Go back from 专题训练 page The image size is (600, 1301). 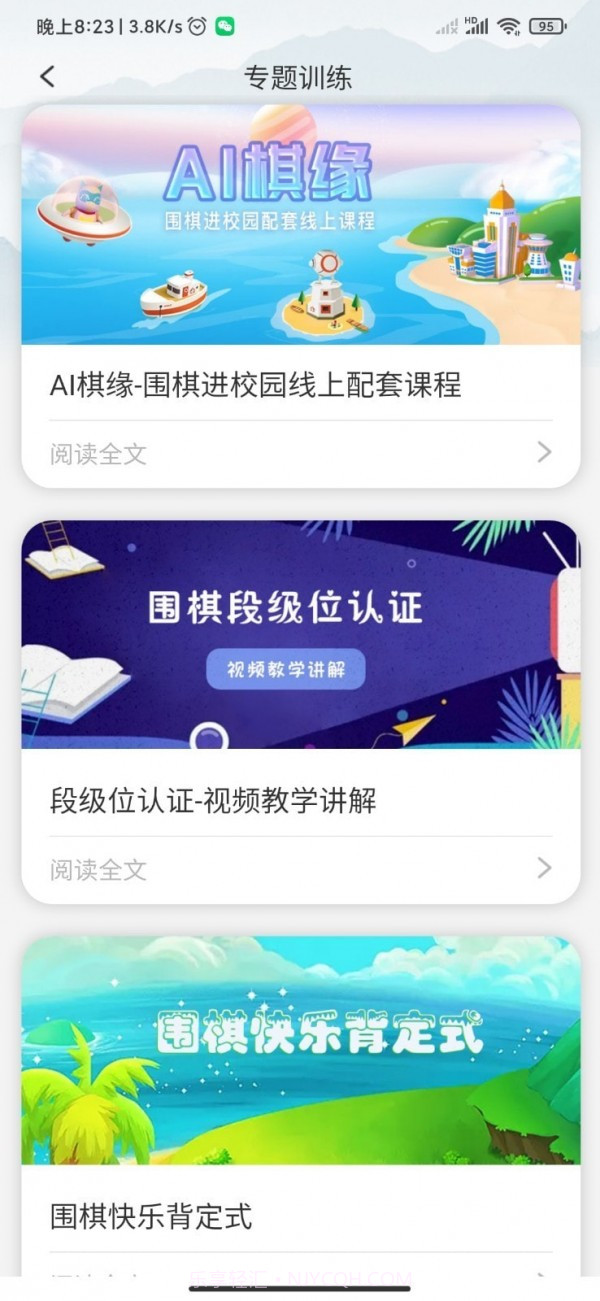(x=47, y=77)
